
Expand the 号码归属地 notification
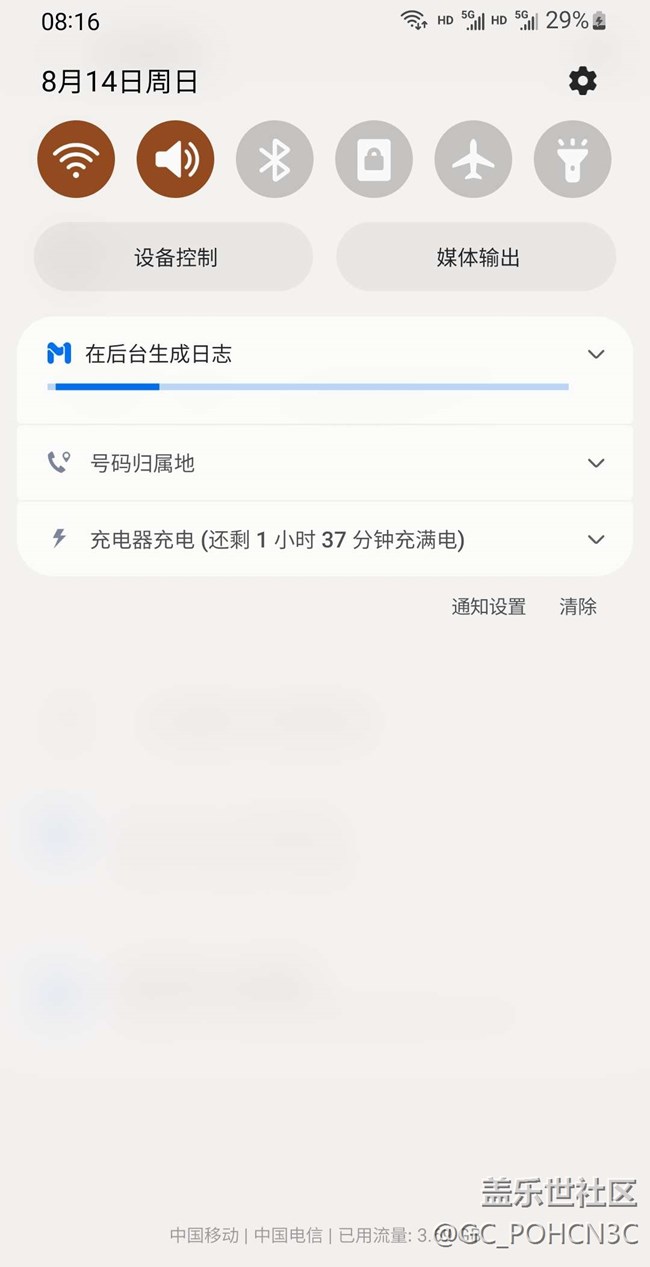(x=596, y=463)
